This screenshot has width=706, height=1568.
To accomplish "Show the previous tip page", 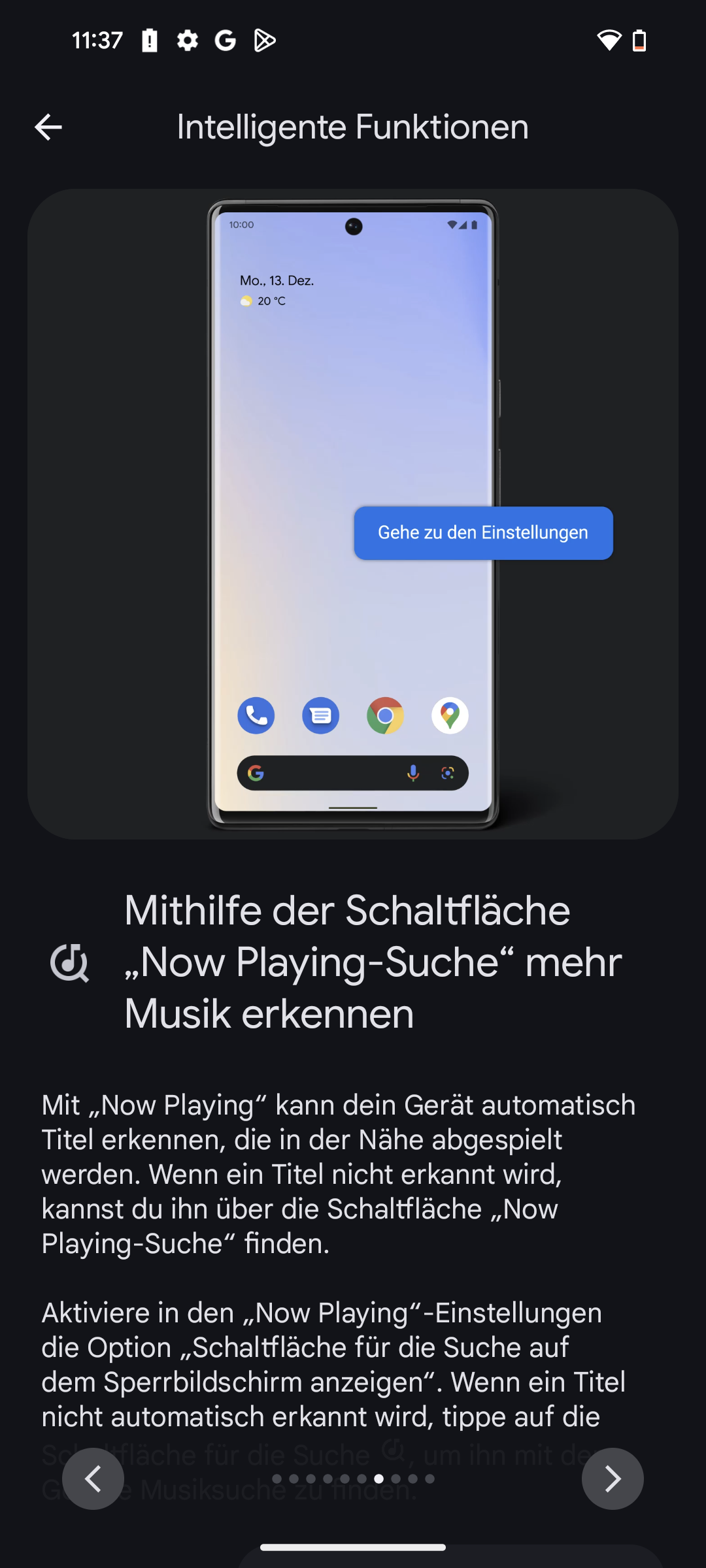I will click(x=93, y=1478).
